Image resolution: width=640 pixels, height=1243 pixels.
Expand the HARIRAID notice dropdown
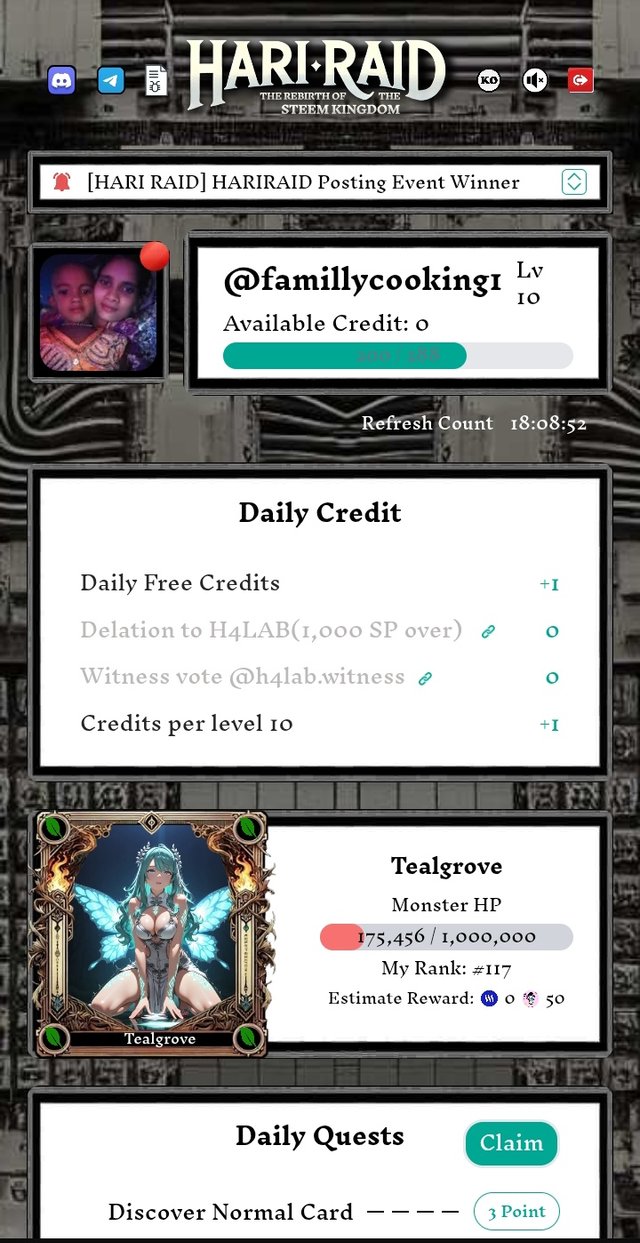(x=573, y=182)
